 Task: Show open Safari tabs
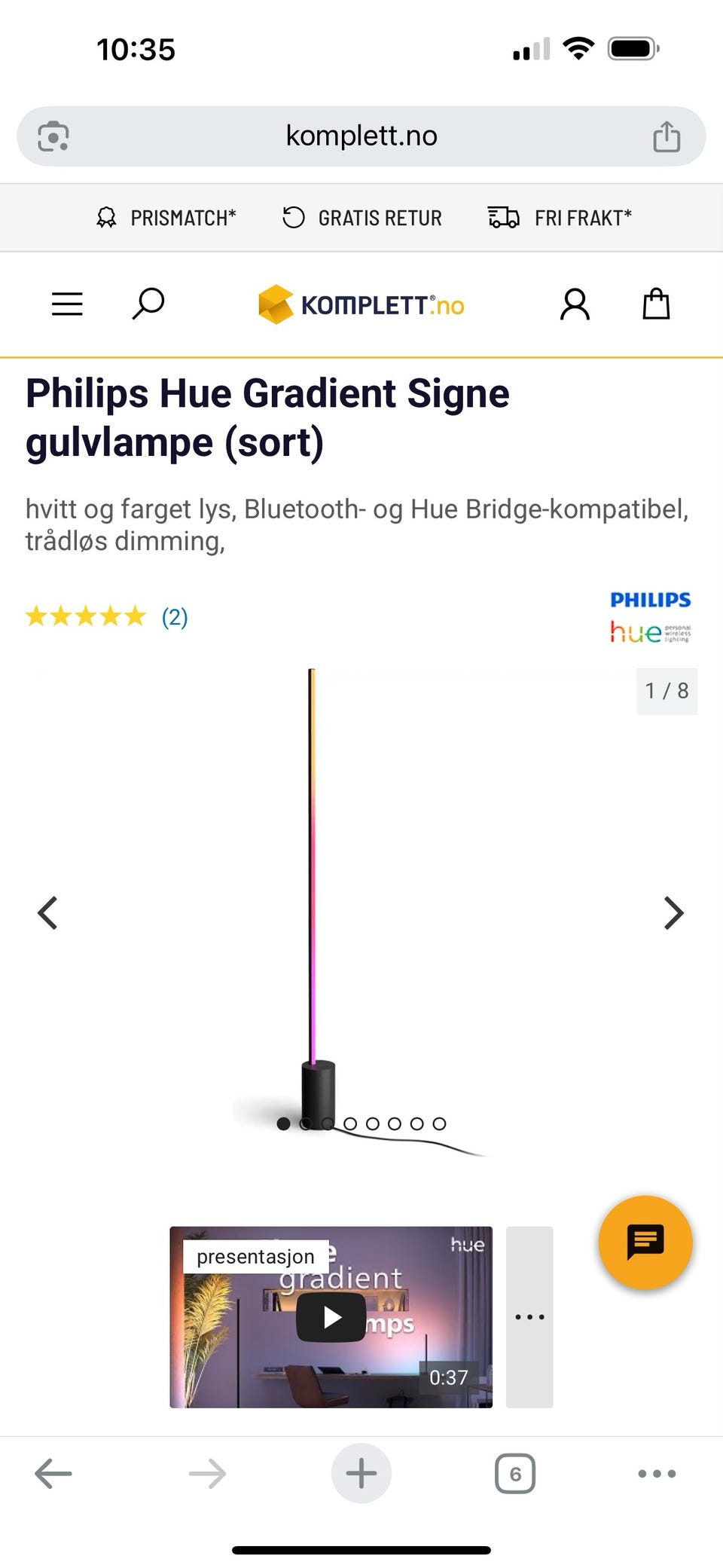pos(514,1474)
